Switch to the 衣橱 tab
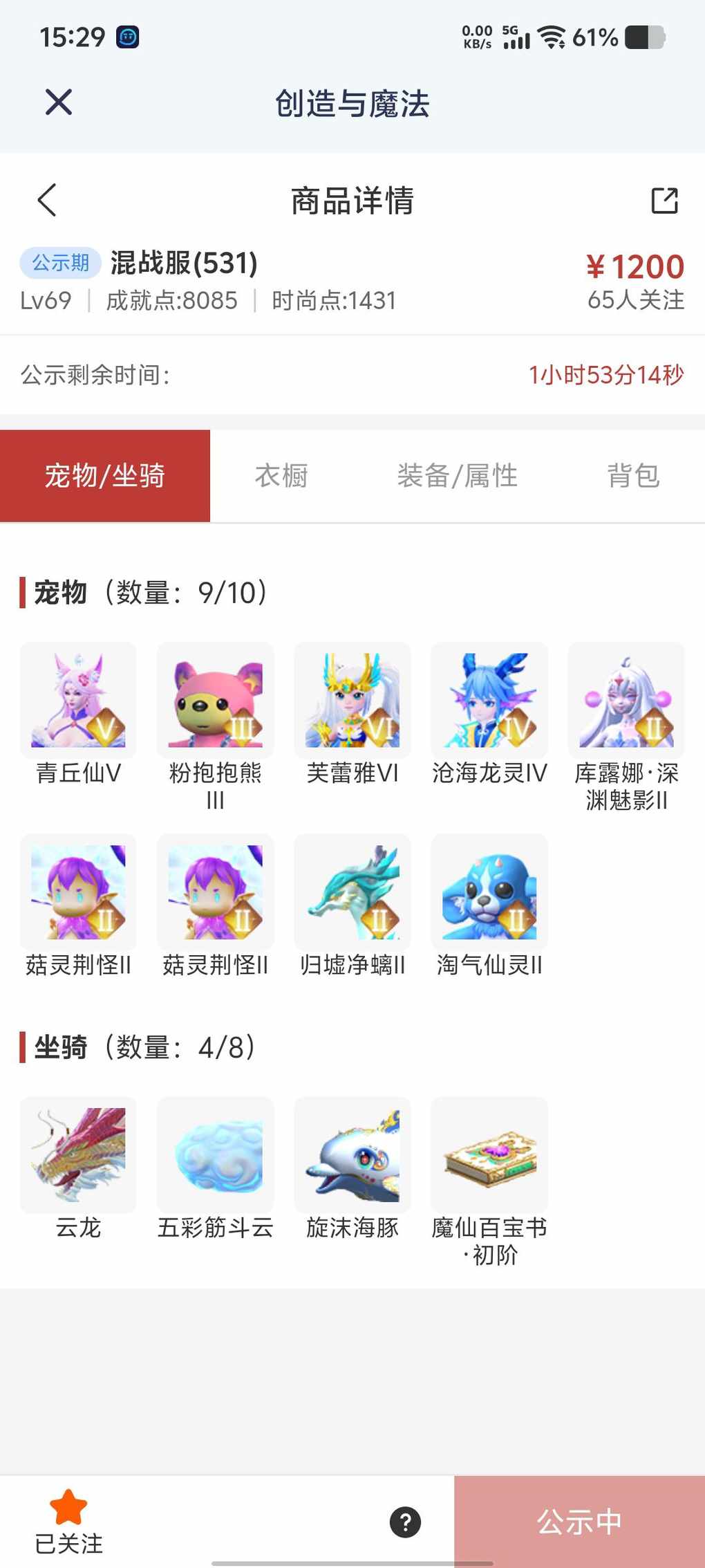The width and height of the screenshot is (705, 1568). pyautogui.click(x=281, y=476)
